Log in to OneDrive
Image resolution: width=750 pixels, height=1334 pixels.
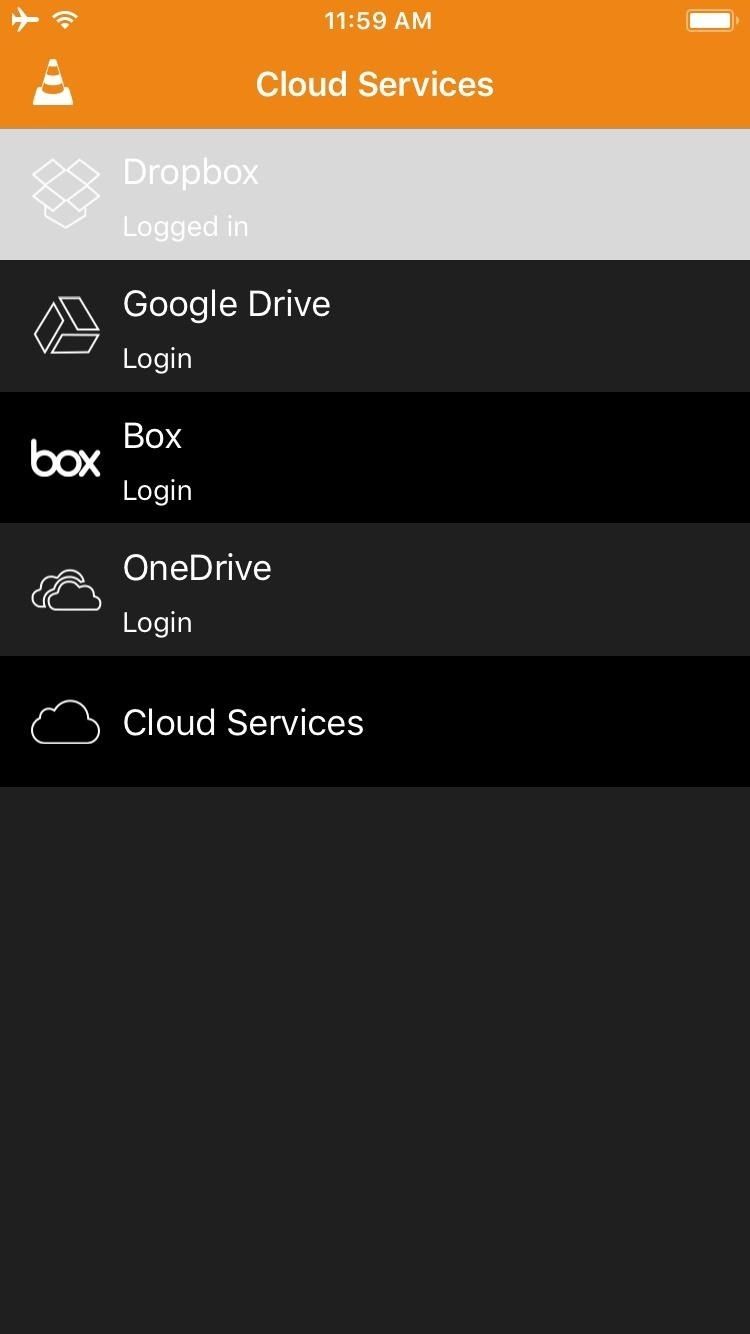tap(375, 591)
